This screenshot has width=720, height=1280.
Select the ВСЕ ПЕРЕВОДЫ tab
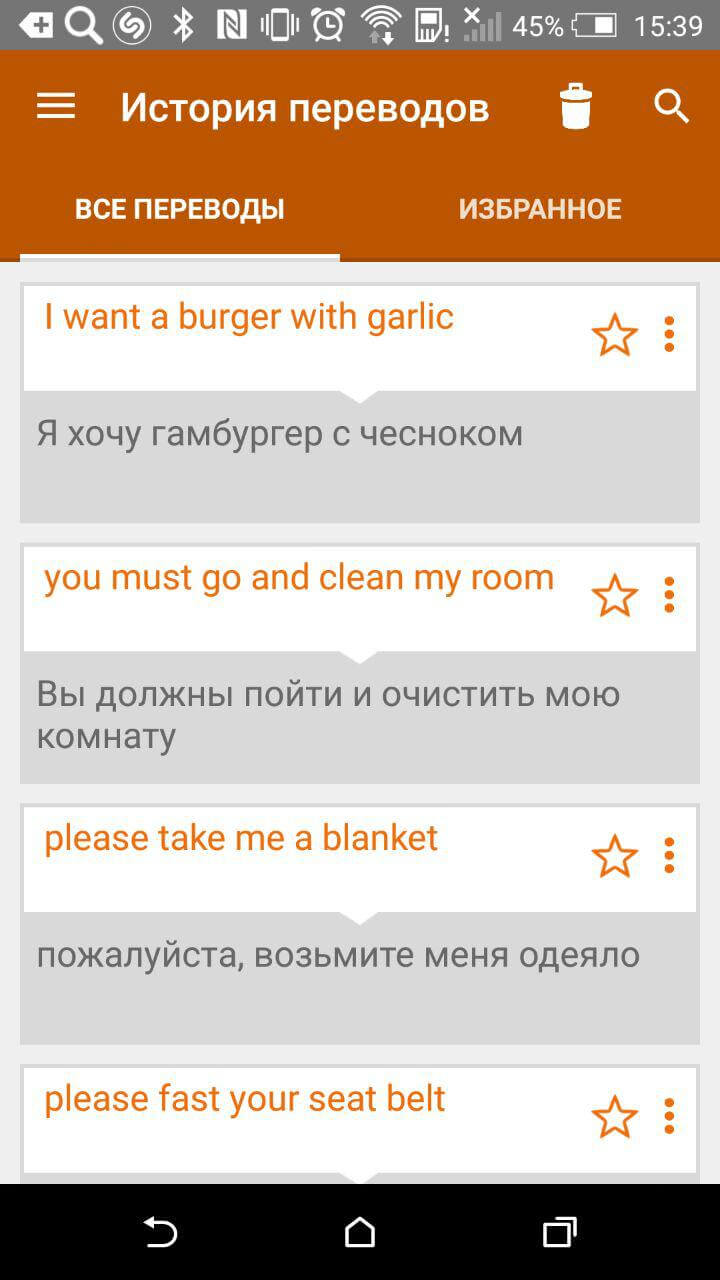(180, 209)
